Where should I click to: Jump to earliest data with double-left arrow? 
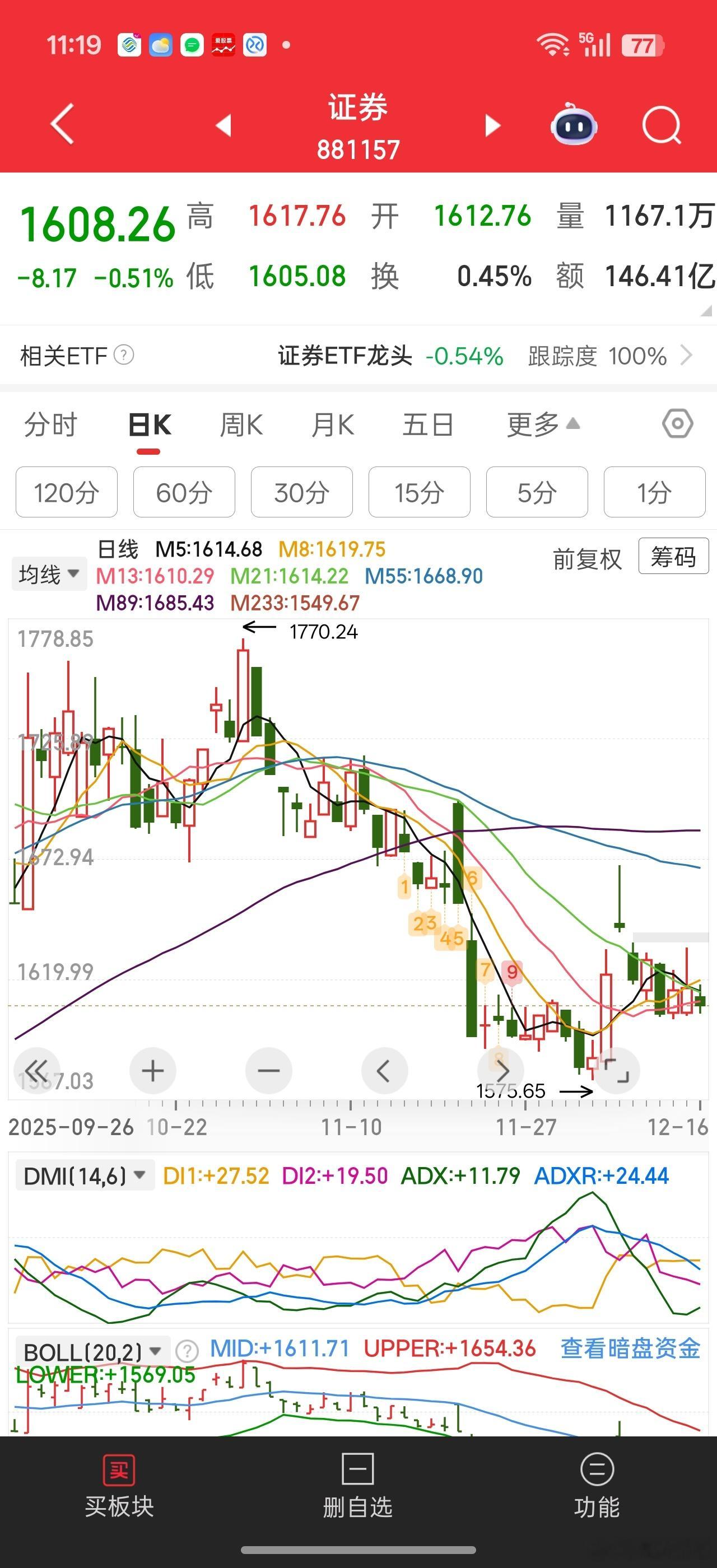click(x=36, y=1070)
